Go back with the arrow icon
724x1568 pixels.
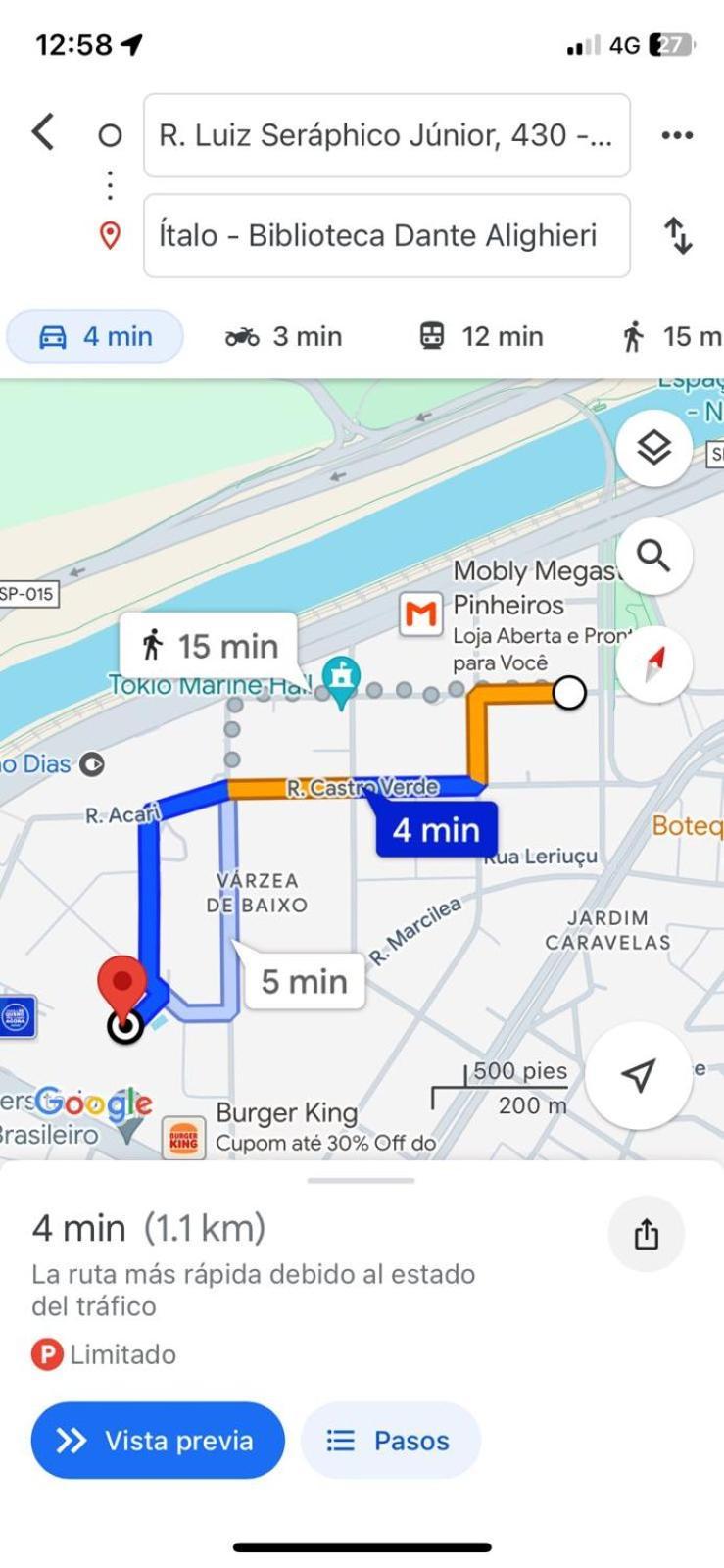(x=43, y=132)
